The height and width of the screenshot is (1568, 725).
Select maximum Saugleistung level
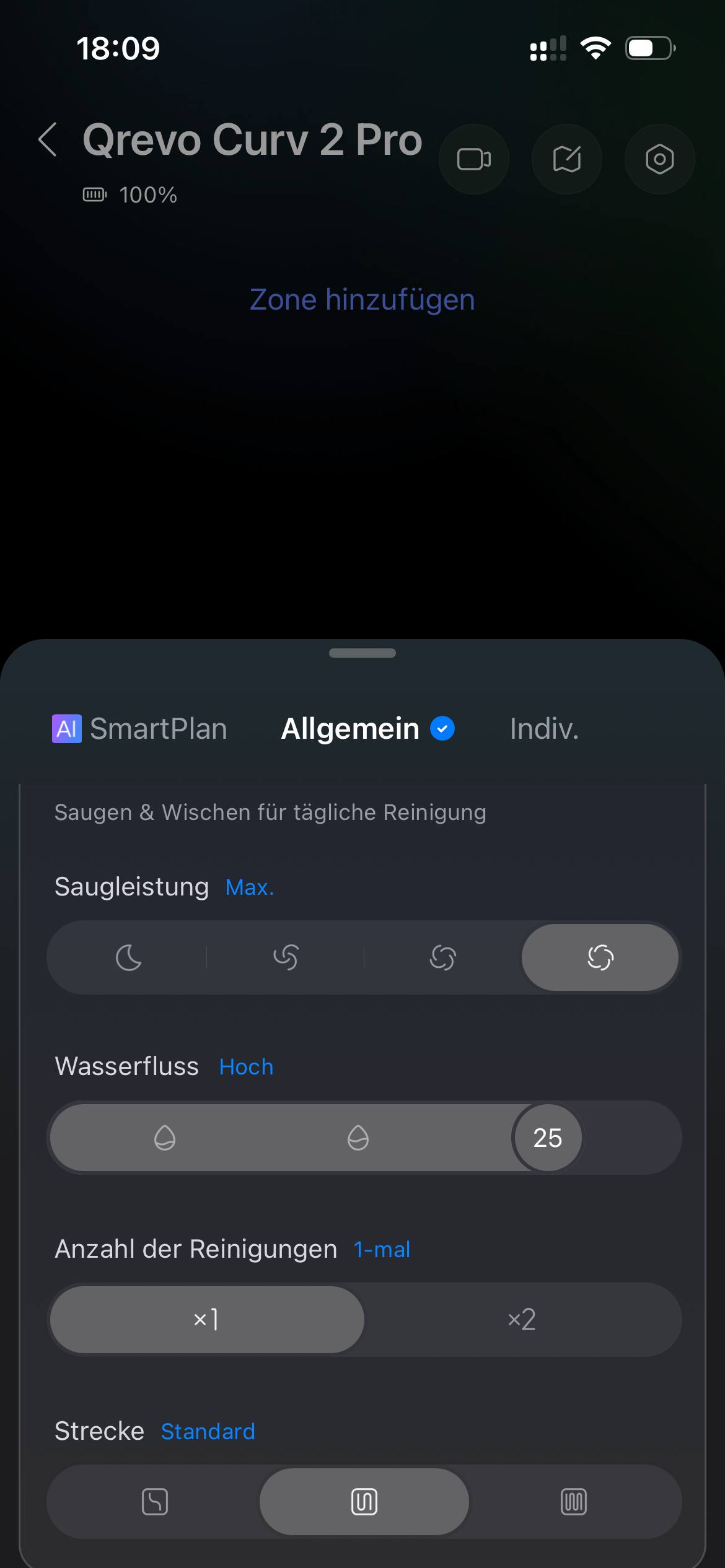coord(600,957)
